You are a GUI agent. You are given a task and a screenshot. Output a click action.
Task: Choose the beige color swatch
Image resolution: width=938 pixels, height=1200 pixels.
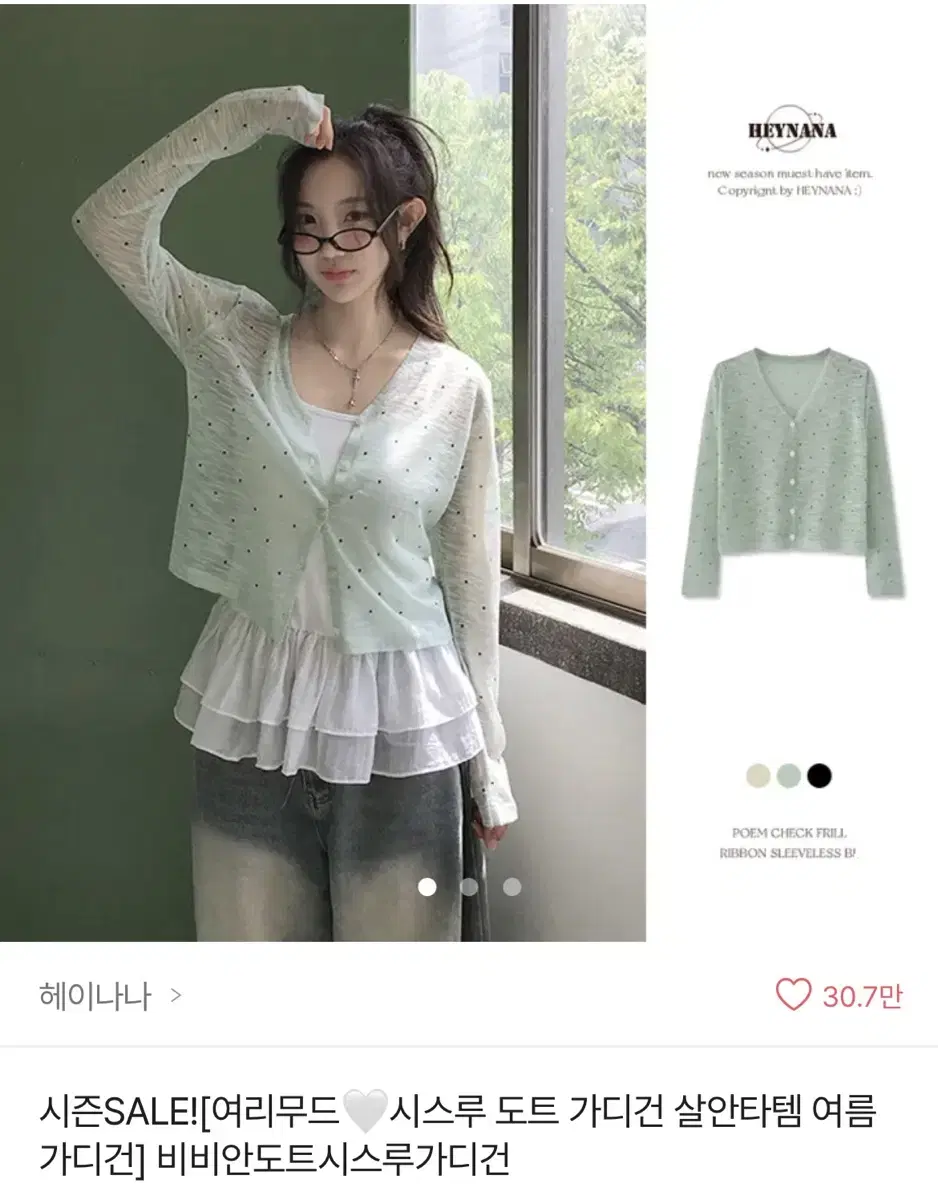[757, 775]
